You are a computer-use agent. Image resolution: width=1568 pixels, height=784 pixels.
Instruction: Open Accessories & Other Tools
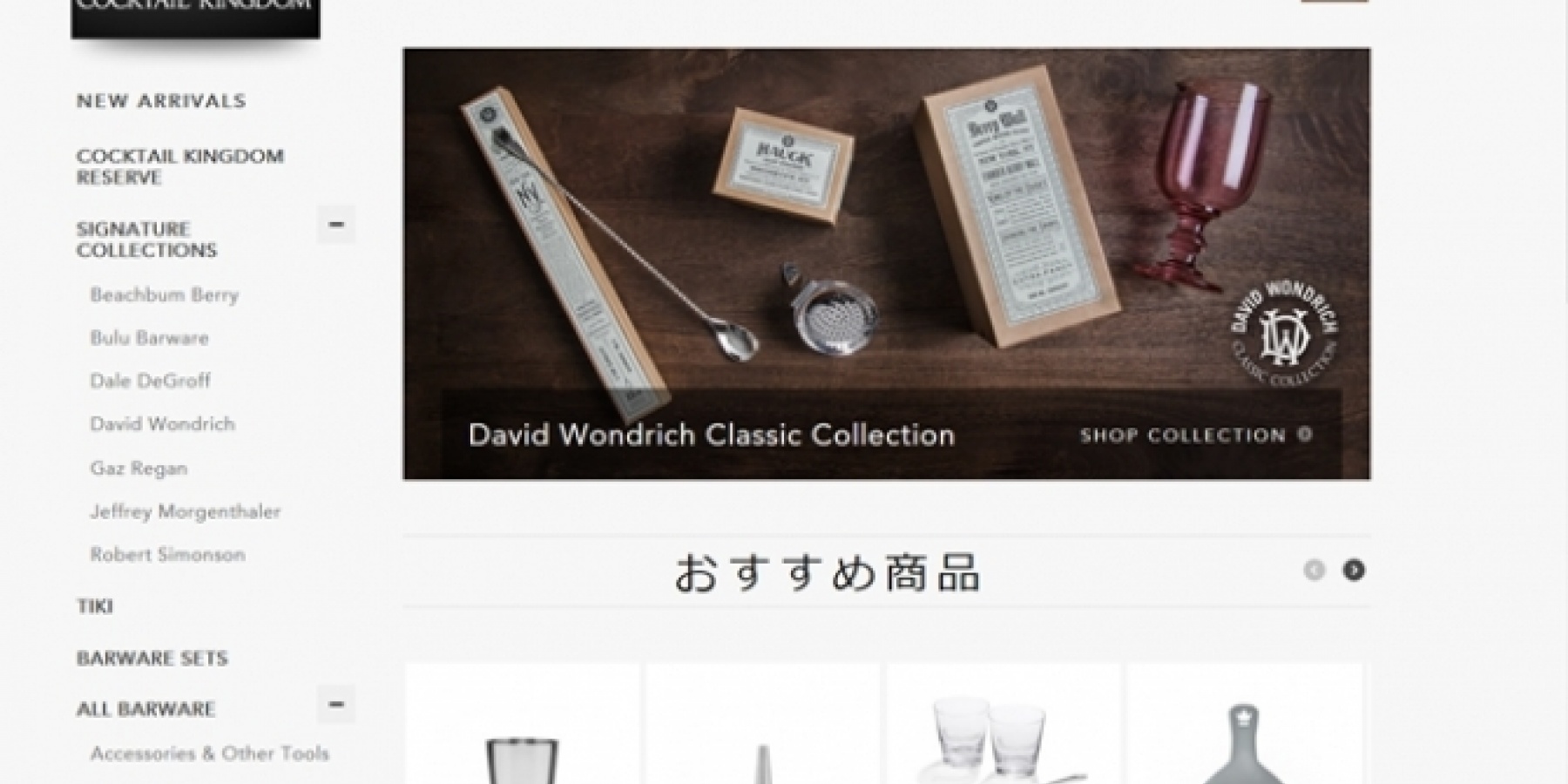point(209,754)
